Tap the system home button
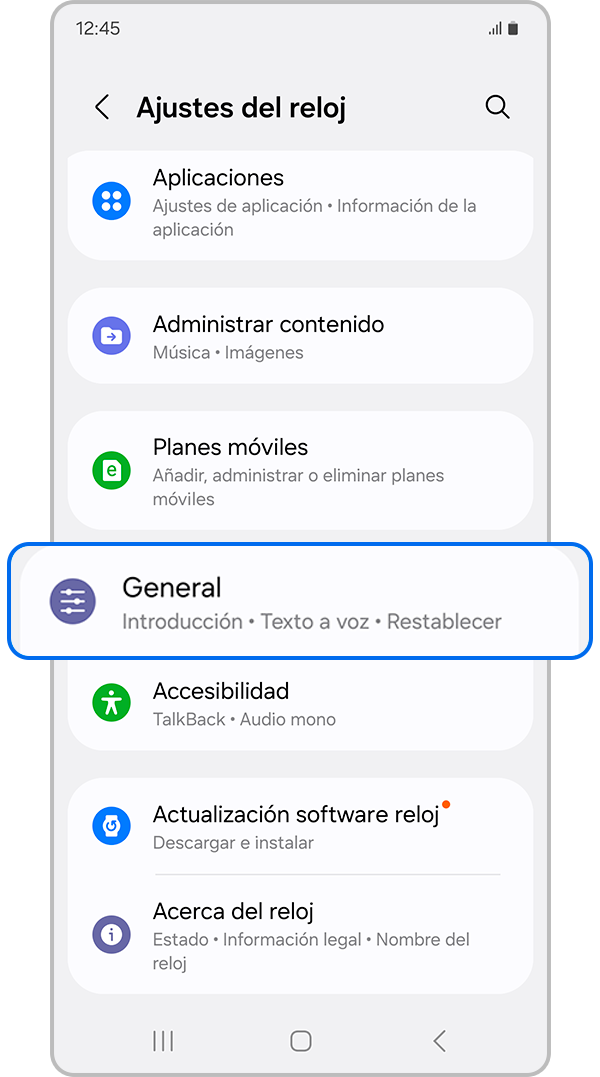This screenshot has height=1077, width=600. (300, 1041)
